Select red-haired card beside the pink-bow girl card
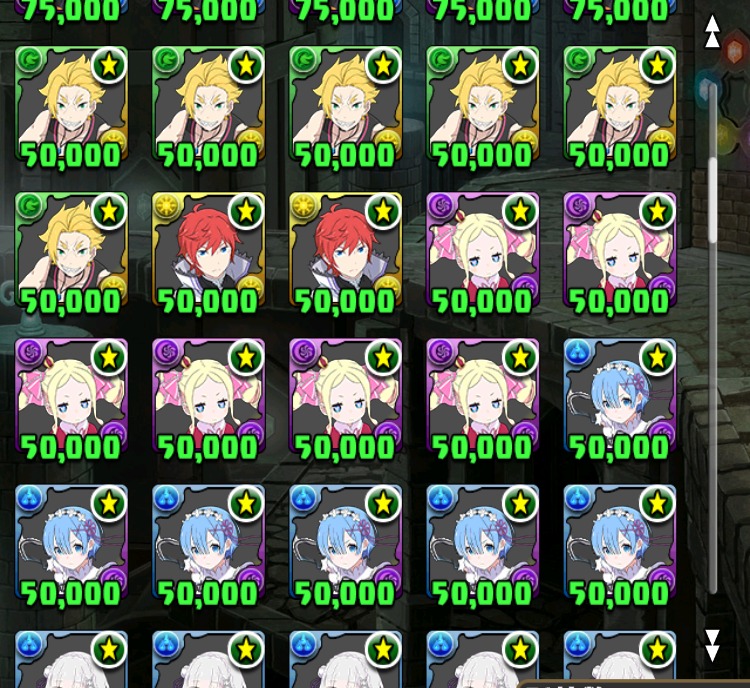This screenshot has width=750, height=688. point(345,250)
